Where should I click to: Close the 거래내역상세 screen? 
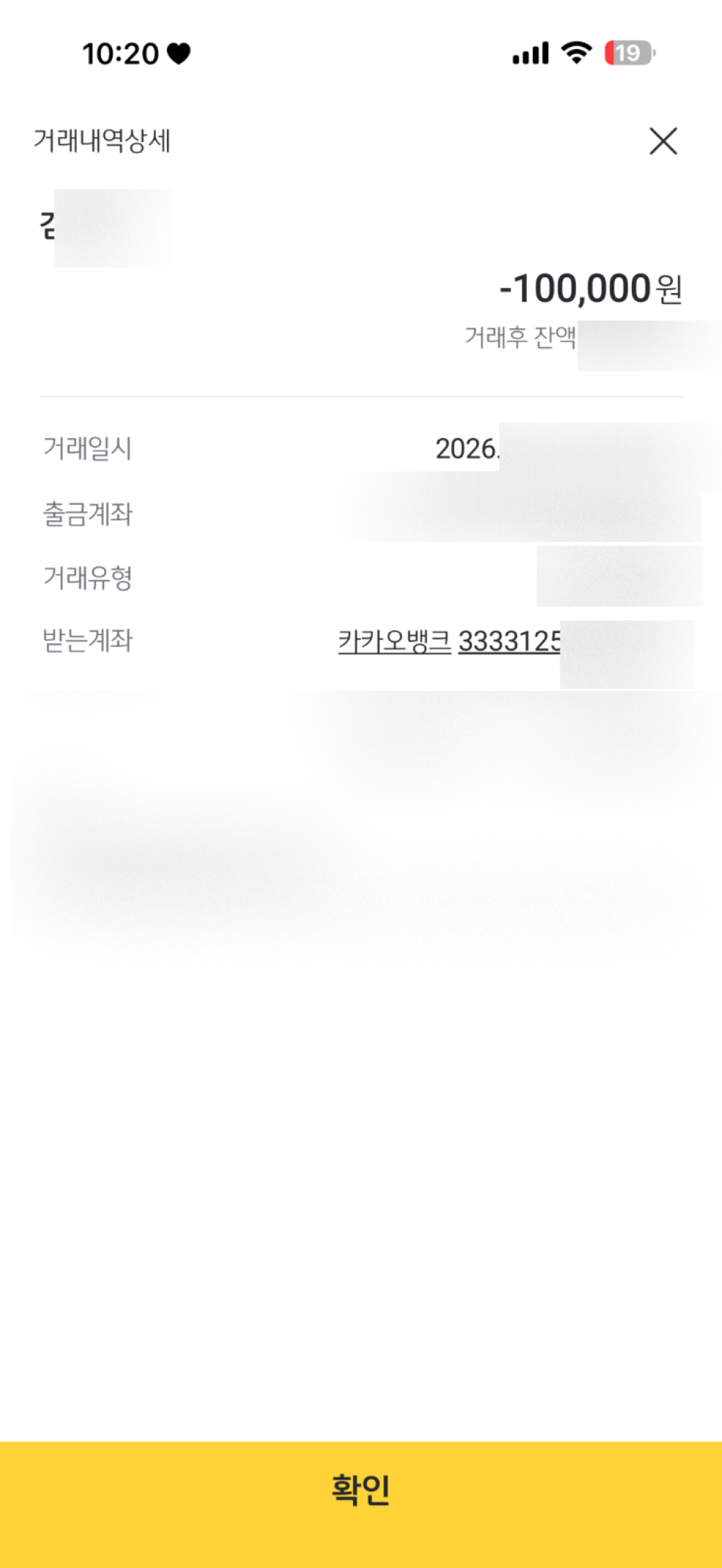click(x=663, y=141)
